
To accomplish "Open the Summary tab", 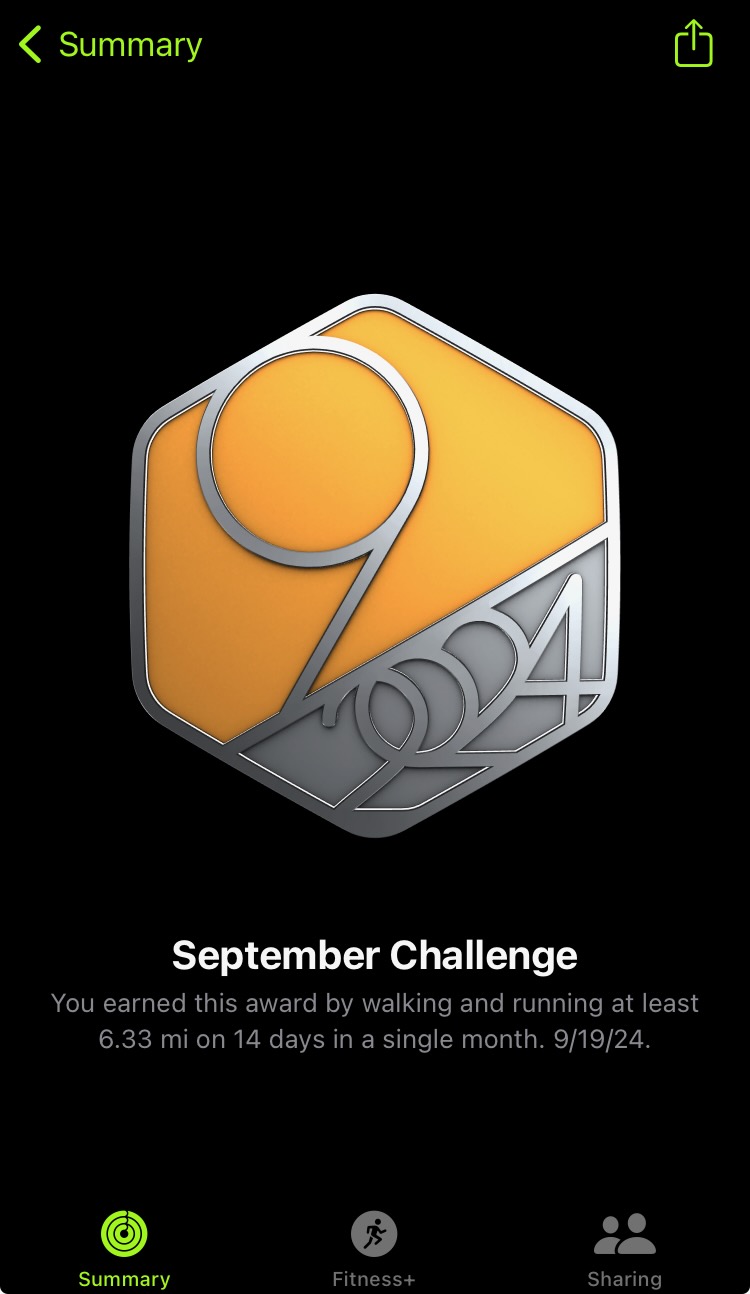I will point(124,1246).
